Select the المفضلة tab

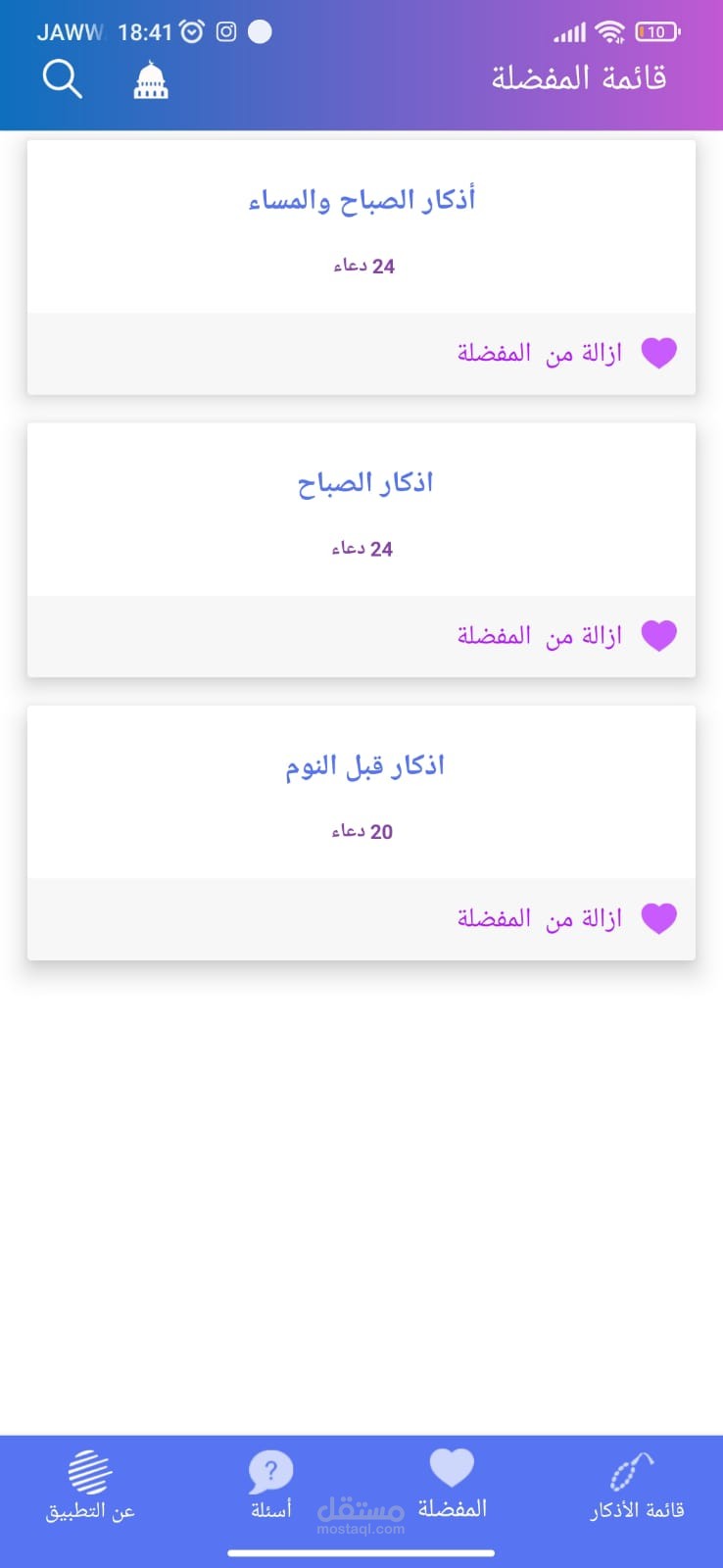452,1485
